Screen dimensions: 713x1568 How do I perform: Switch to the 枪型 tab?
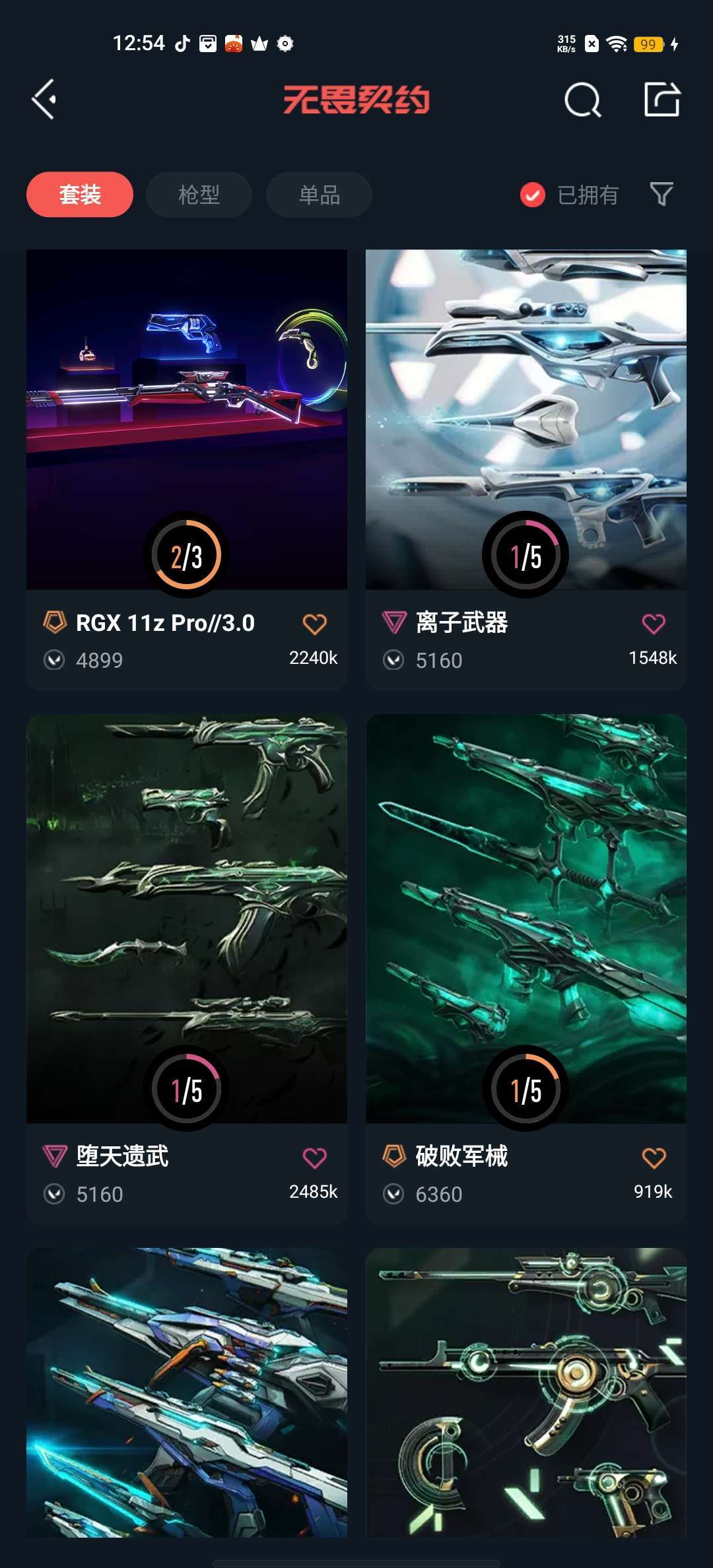199,194
